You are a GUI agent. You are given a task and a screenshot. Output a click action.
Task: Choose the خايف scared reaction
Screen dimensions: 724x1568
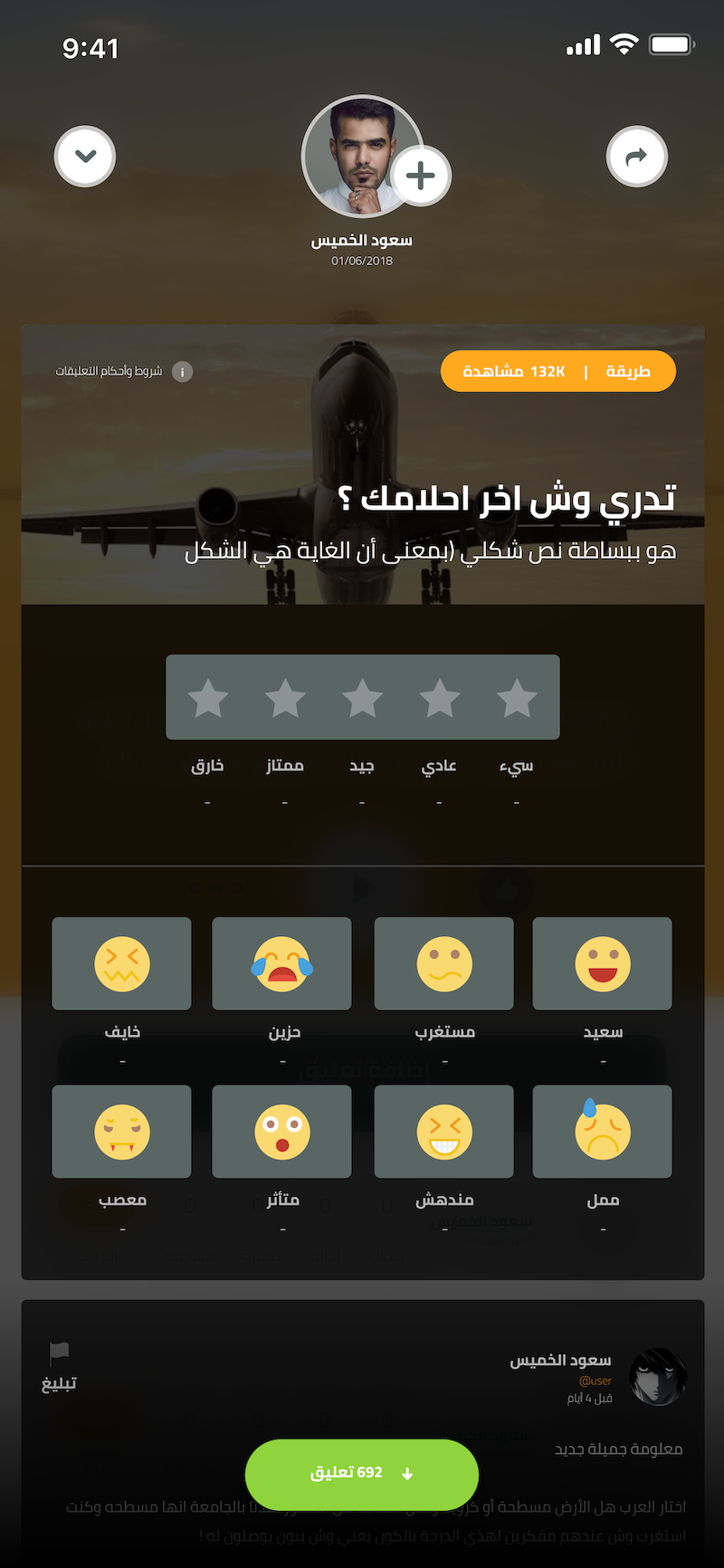coord(121,964)
